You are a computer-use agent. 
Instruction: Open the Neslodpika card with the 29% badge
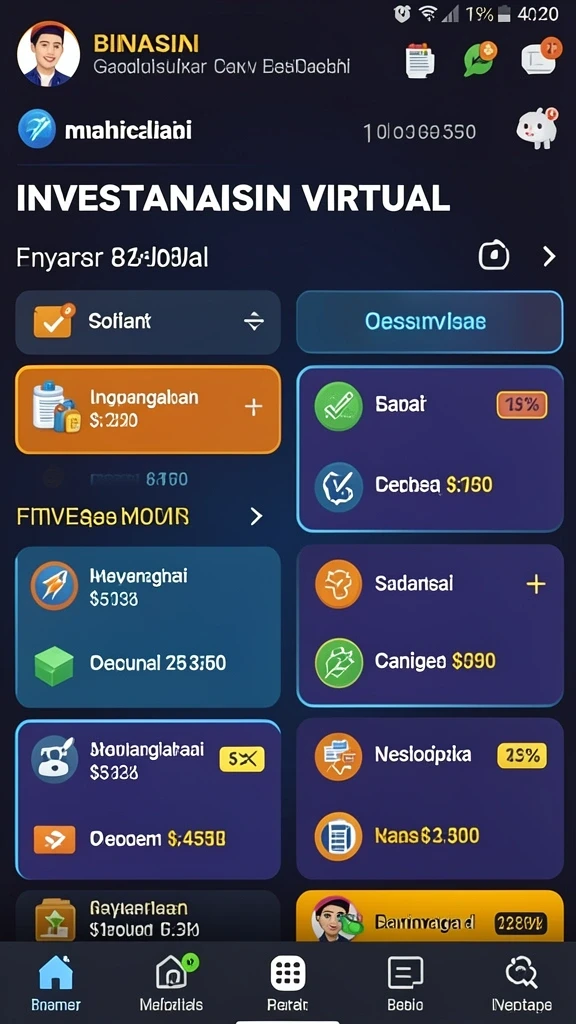pos(430,798)
